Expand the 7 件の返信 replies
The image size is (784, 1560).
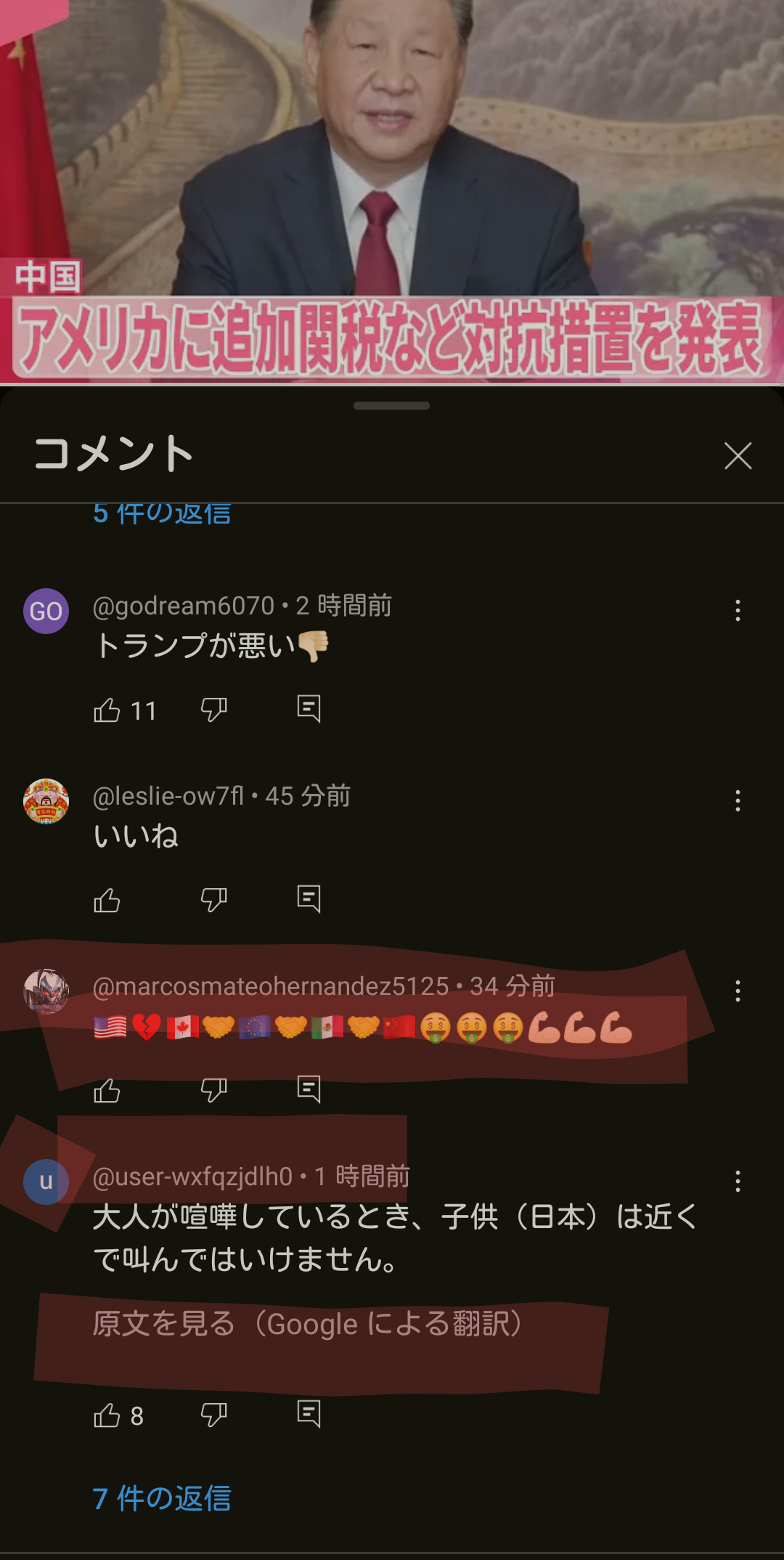162,1498
